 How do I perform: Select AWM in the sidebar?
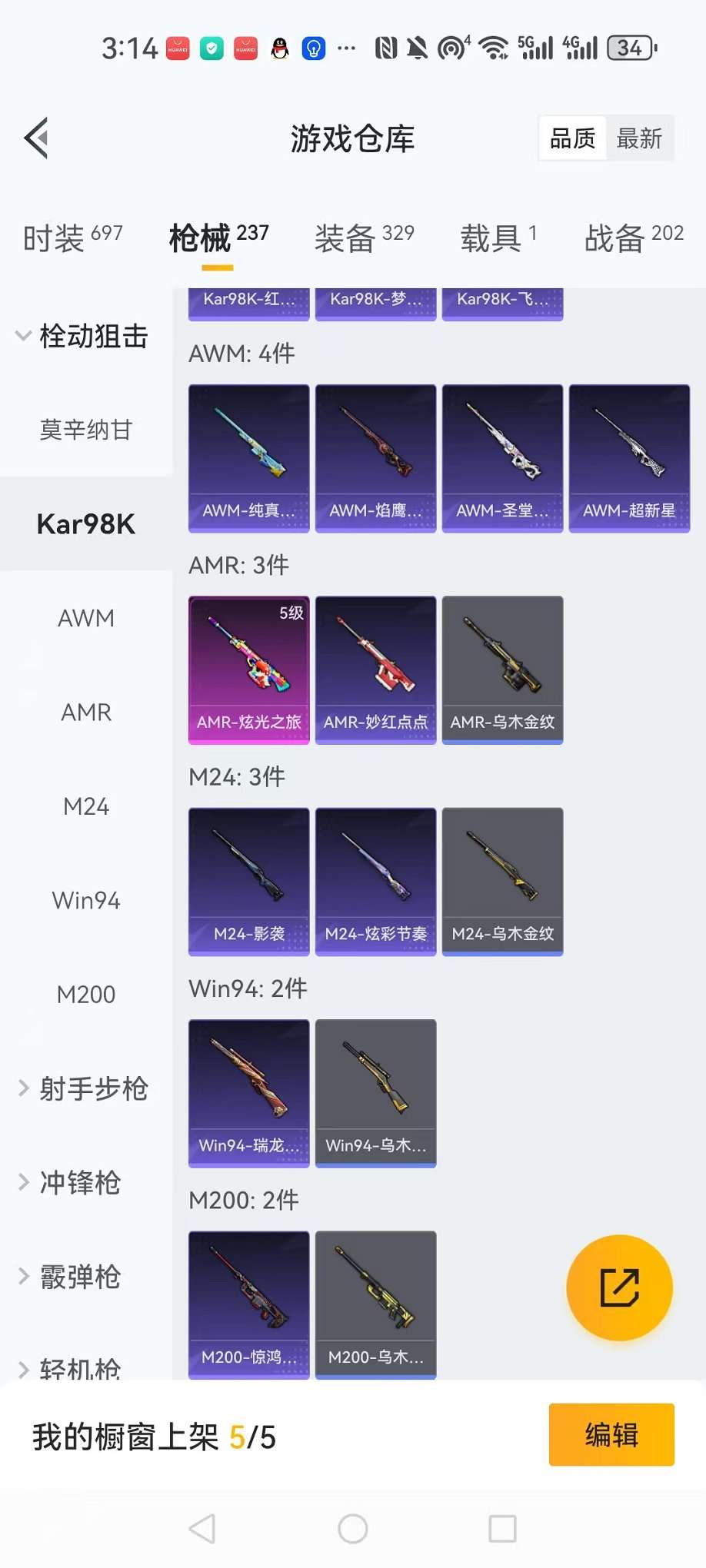[x=86, y=618]
